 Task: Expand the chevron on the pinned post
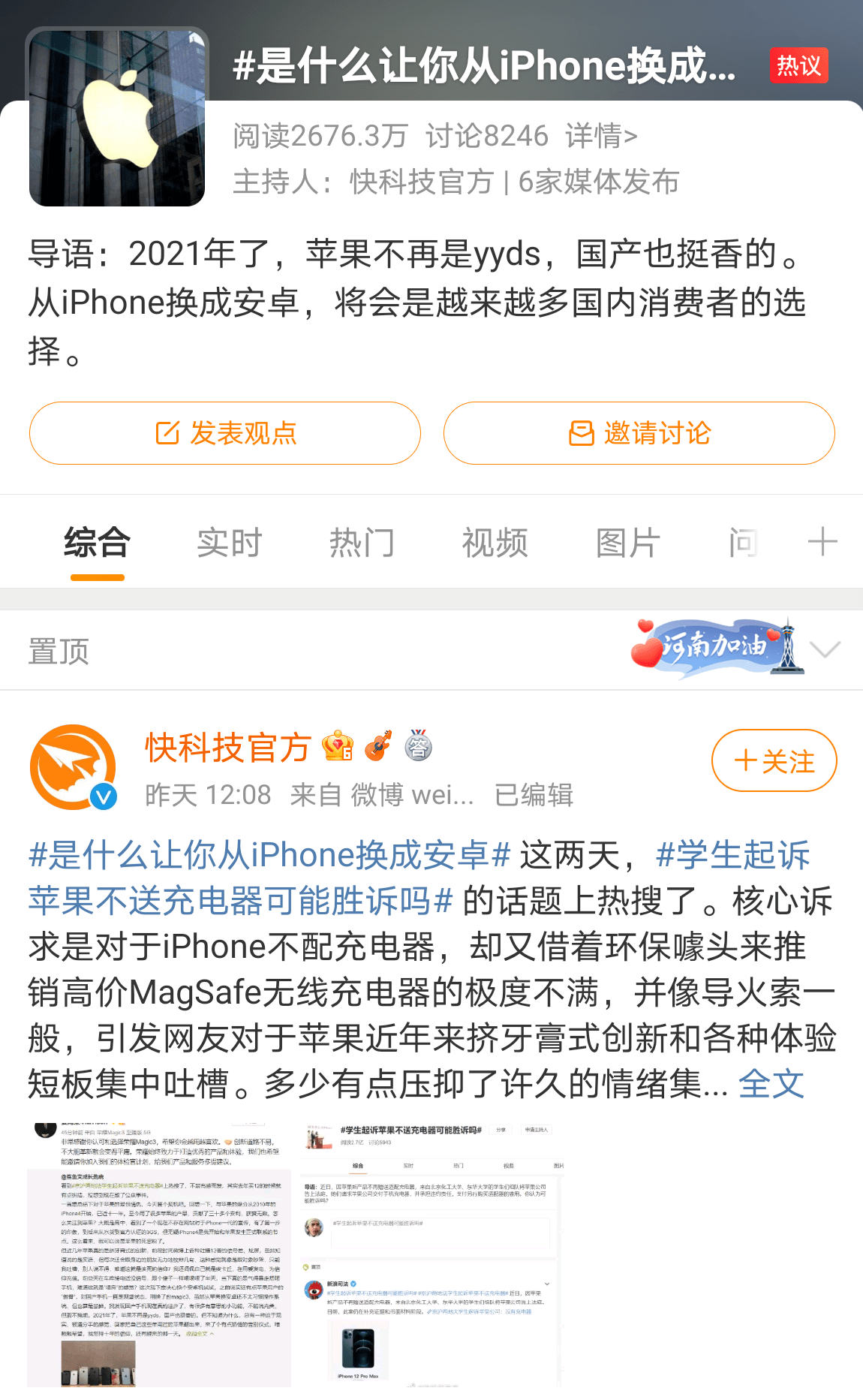coord(825,649)
